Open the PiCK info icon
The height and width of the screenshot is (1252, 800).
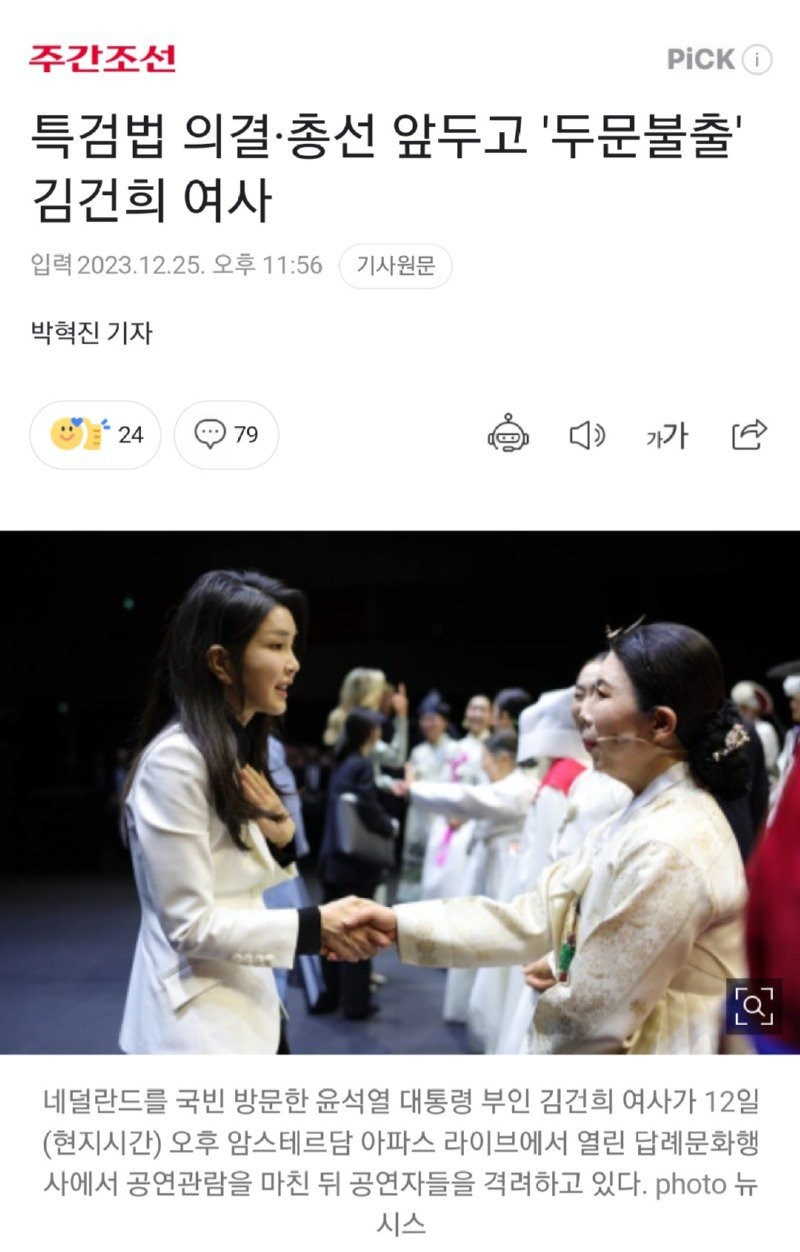pos(757,60)
